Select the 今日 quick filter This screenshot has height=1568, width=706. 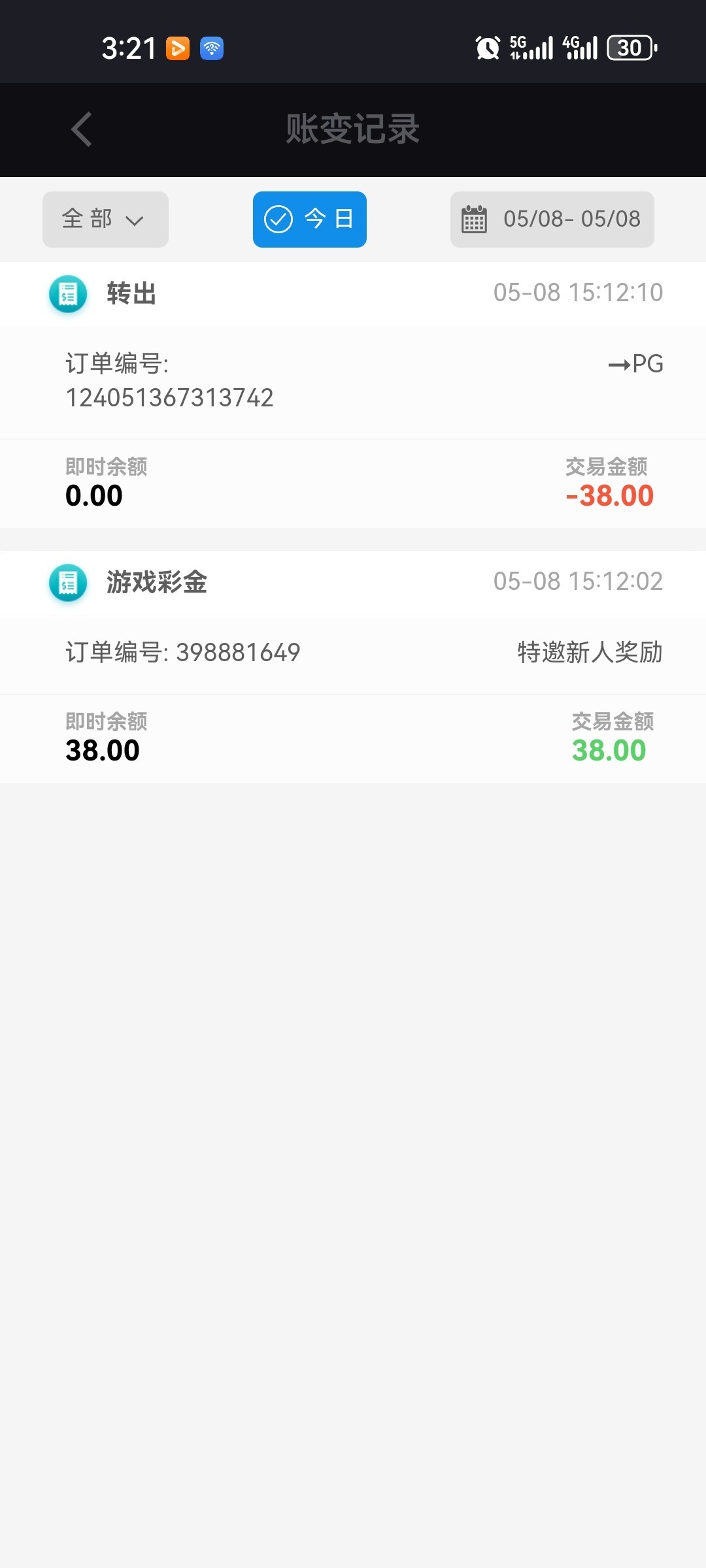[310, 220]
